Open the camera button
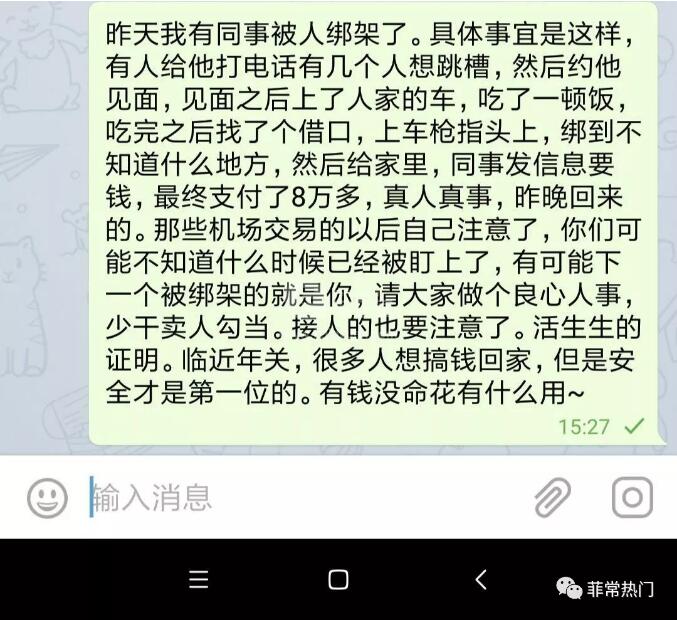 coord(632,497)
